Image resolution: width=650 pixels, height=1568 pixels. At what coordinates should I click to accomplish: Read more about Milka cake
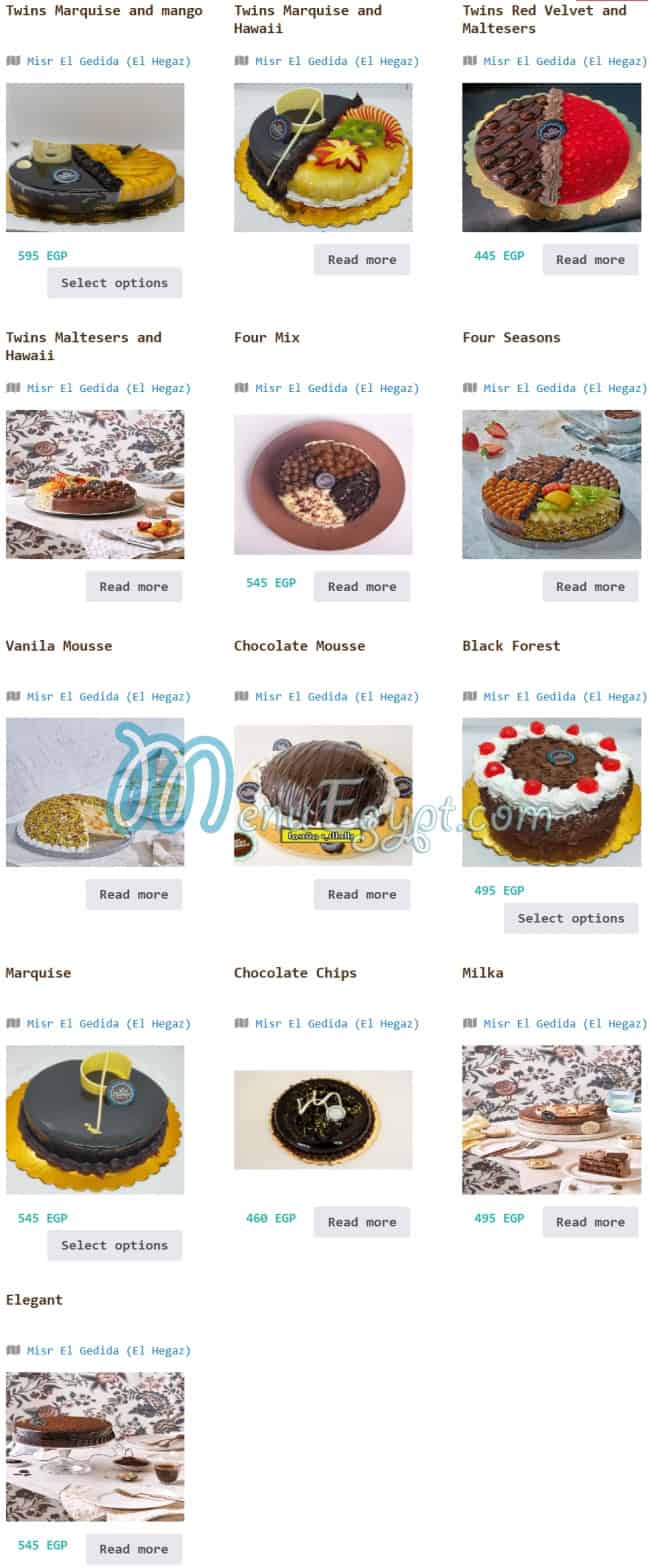click(x=590, y=1222)
